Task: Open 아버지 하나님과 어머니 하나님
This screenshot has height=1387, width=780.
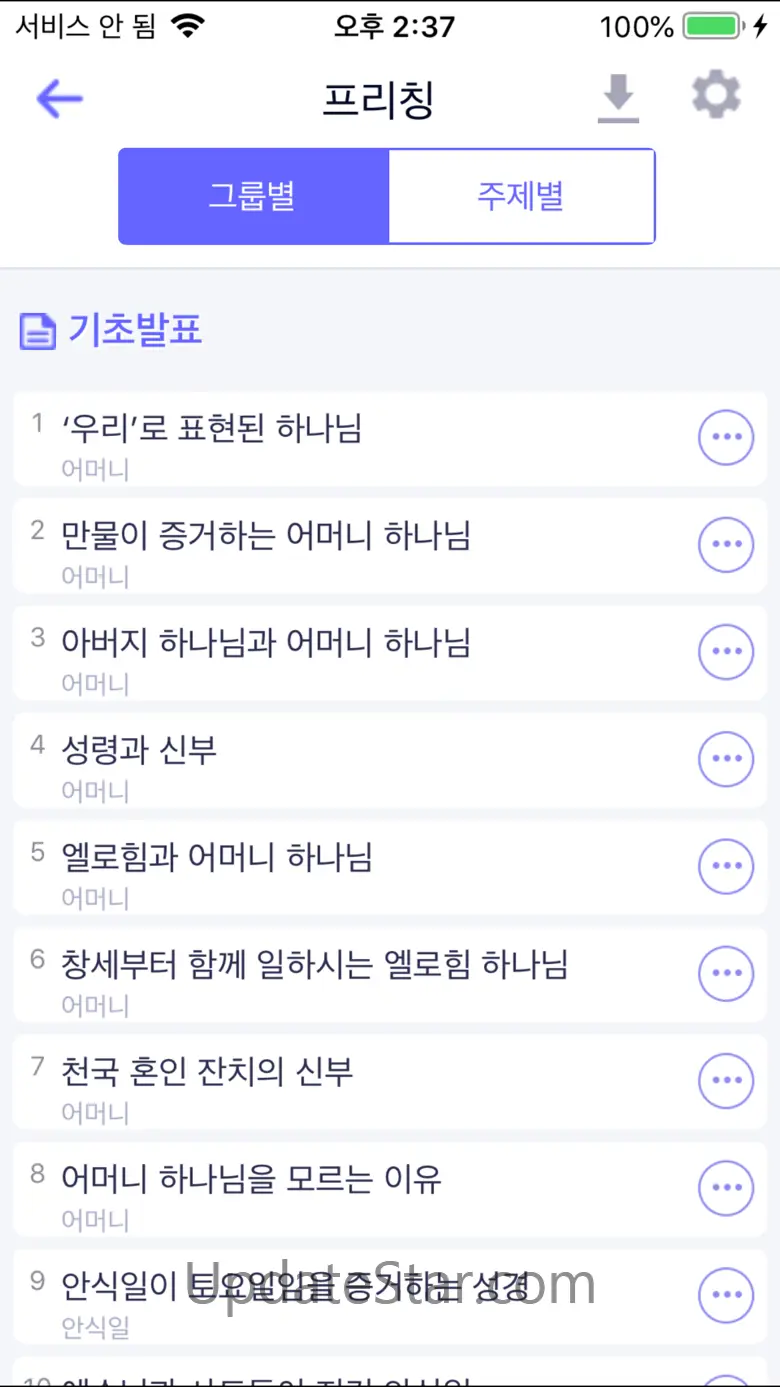Action: point(390,653)
